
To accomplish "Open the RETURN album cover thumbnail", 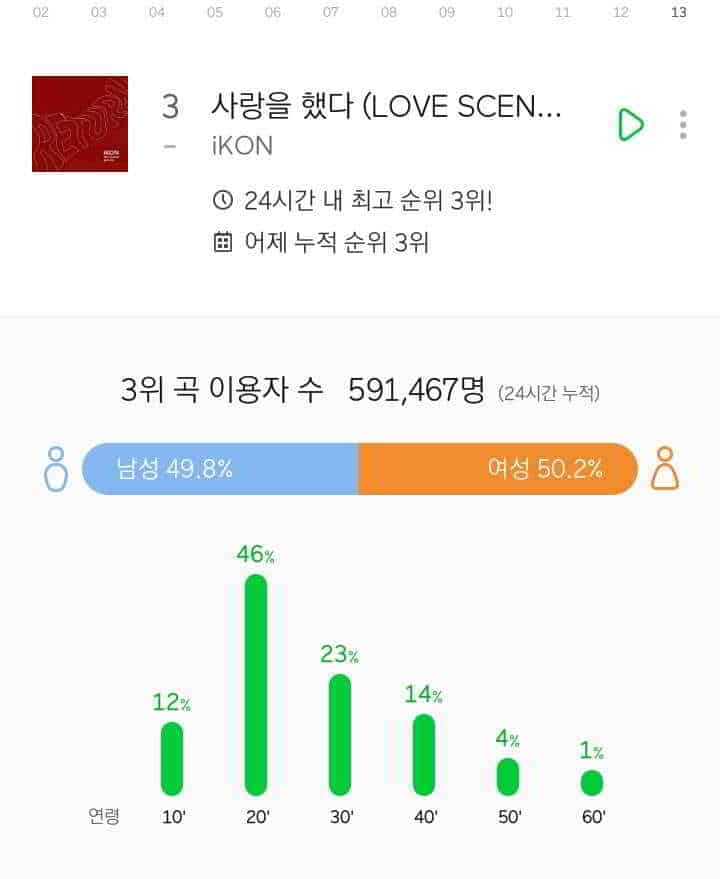I will pyautogui.click(x=80, y=124).
